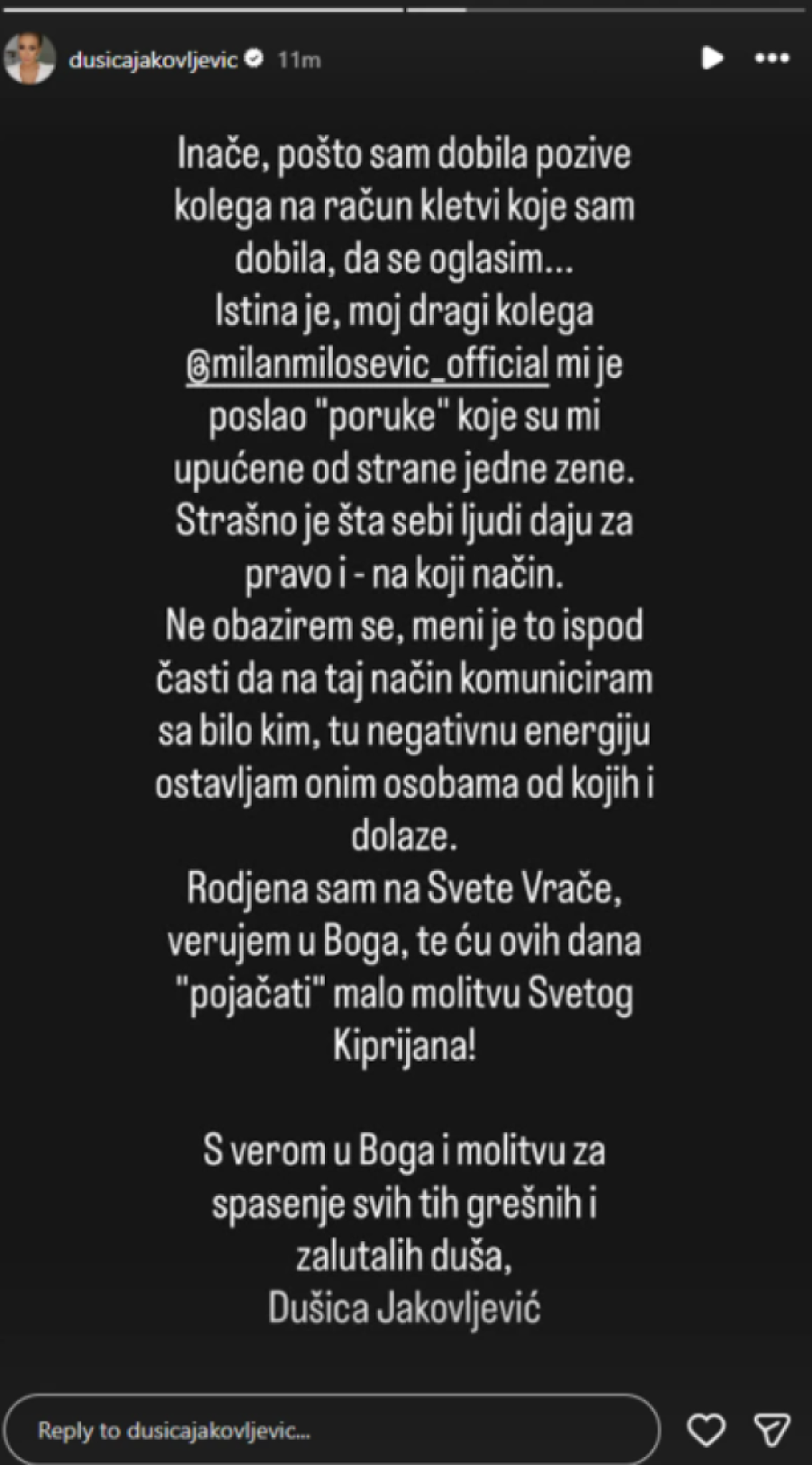Open dusicajakovljevic profile avatar
Screen dimensions: 812x1465
click(30, 60)
